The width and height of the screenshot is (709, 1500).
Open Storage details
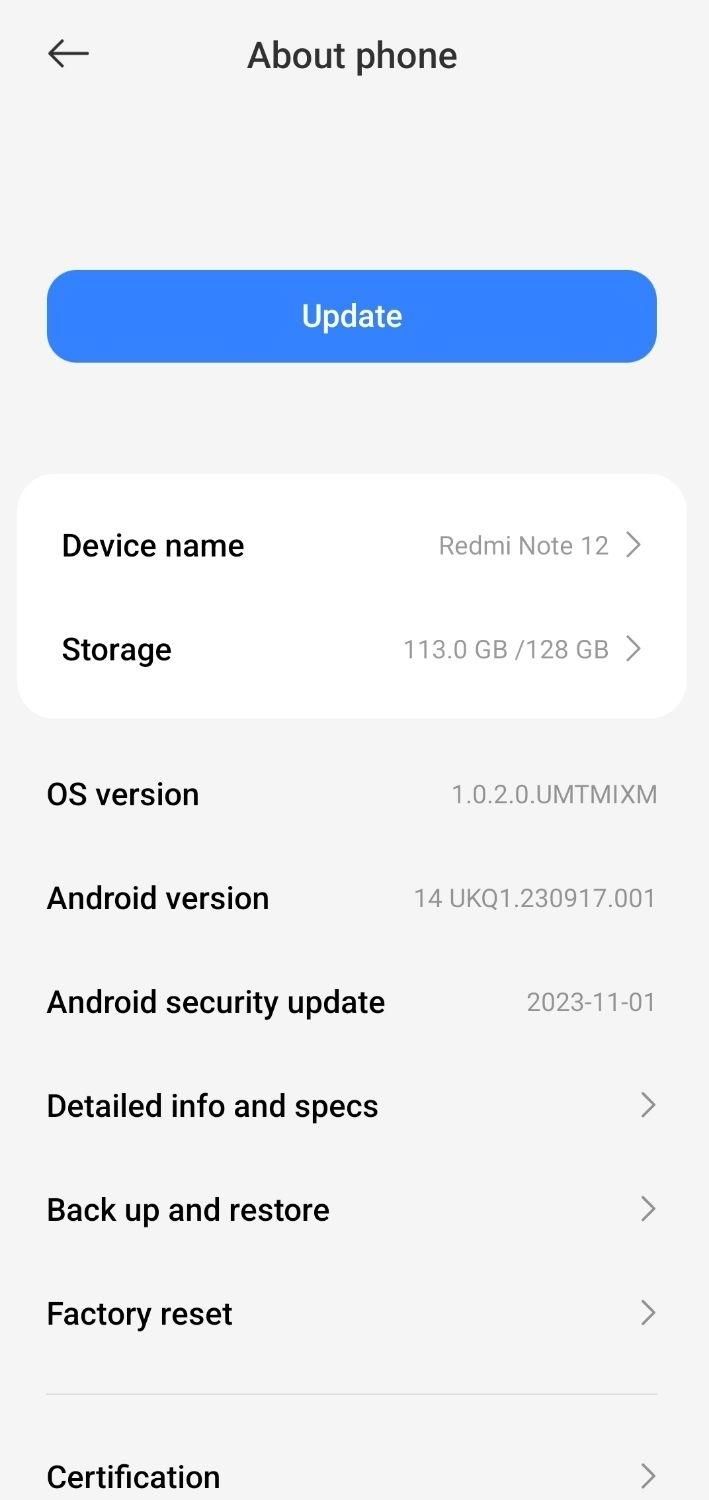(352, 649)
